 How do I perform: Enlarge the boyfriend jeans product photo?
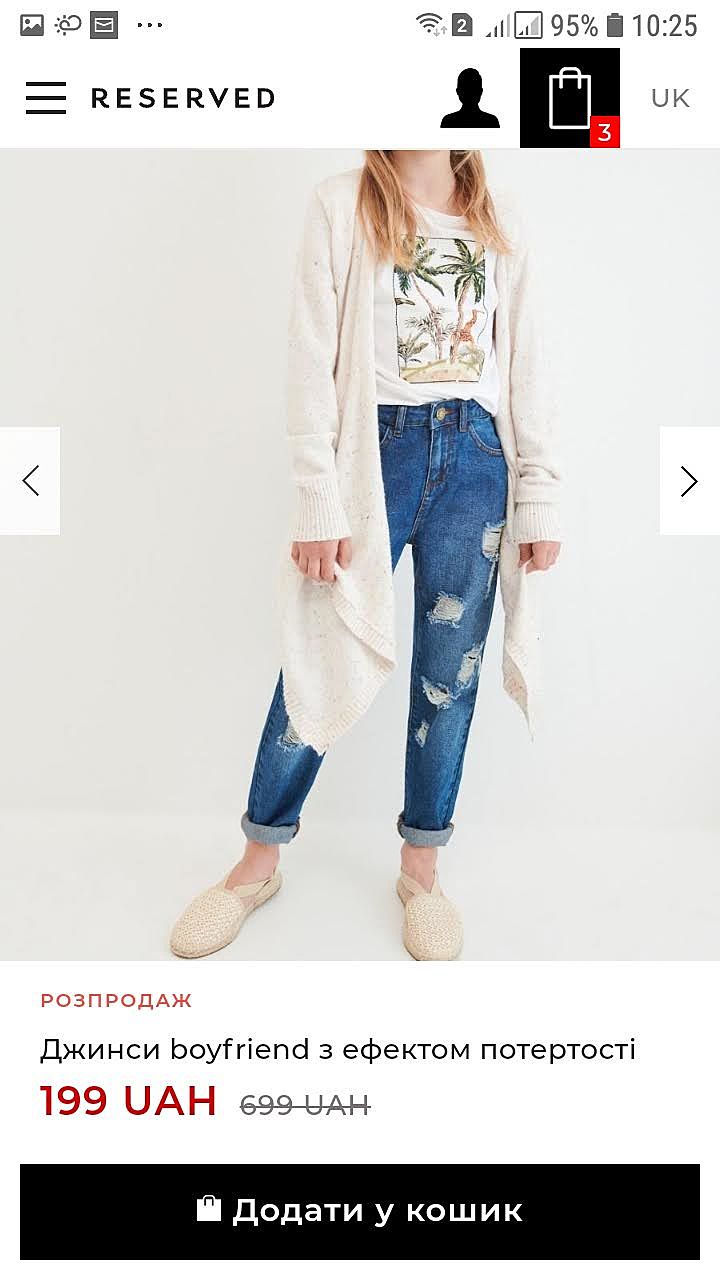(360, 600)
